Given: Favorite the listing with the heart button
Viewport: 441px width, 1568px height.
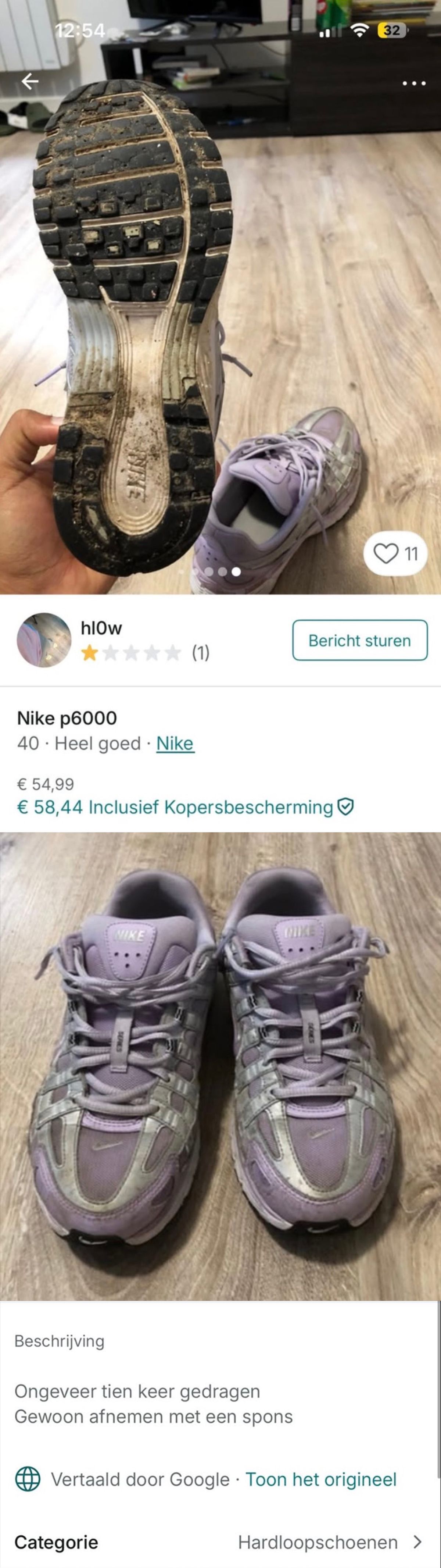Looking at the screenshot, I should (395, 553).
